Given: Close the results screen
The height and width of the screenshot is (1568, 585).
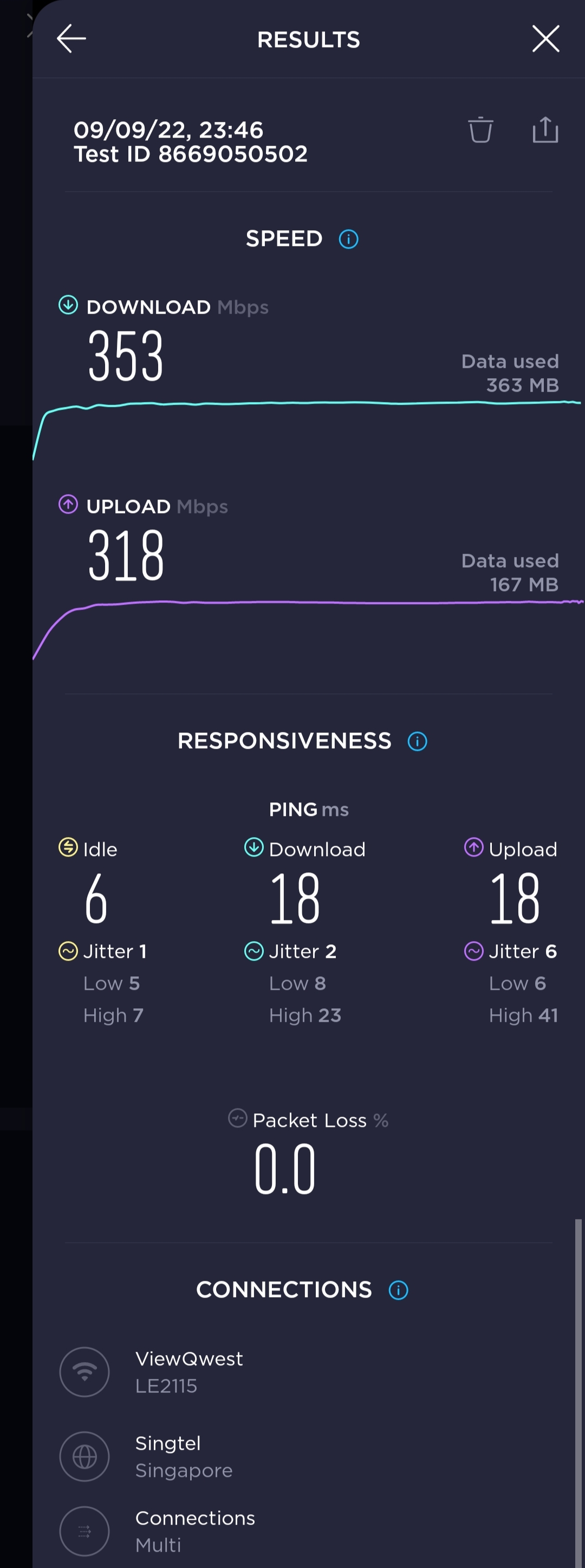Looking at the screenshot, I should point(545,39).
